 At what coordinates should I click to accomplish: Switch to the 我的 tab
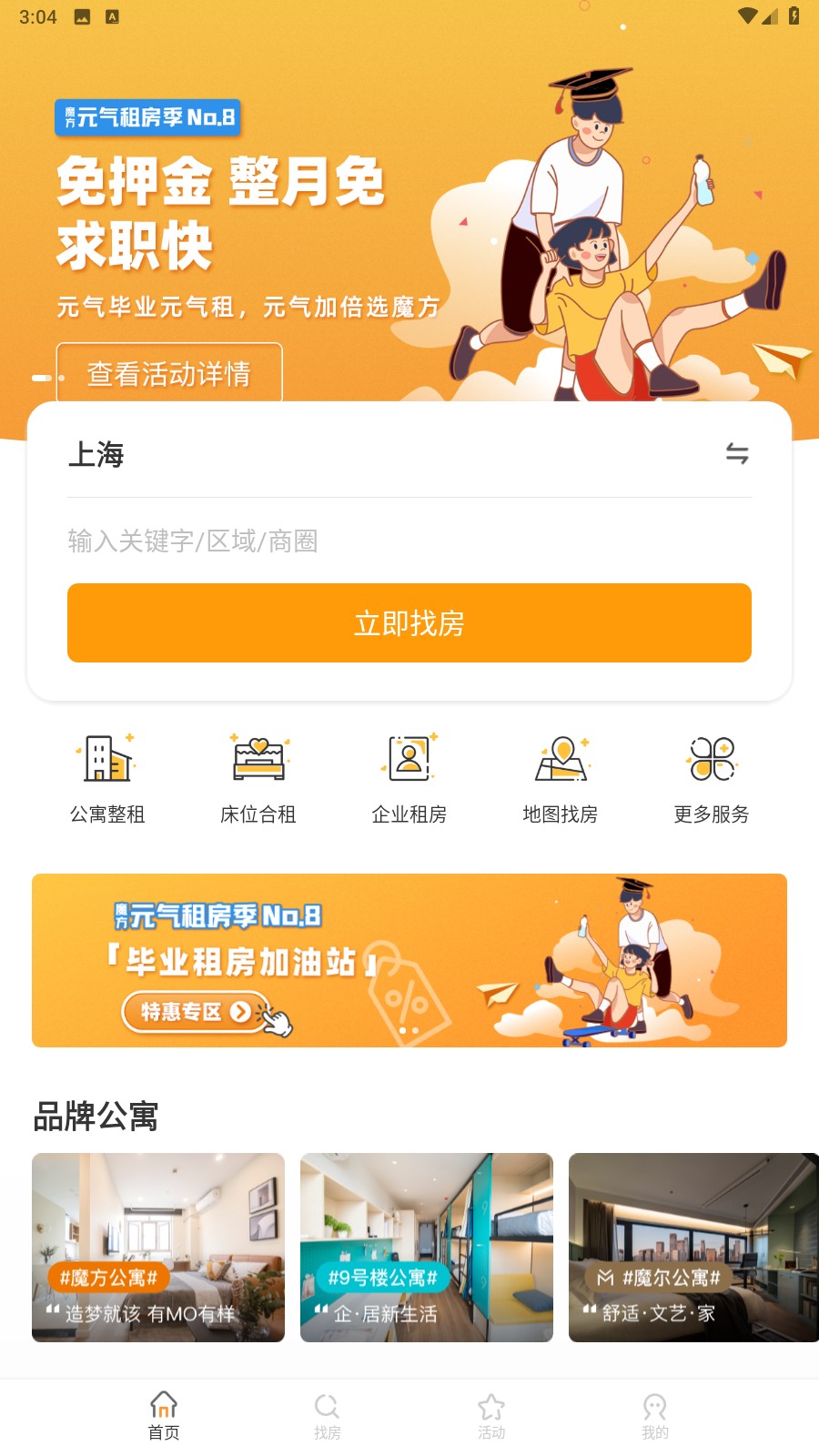pos(655,1416)
